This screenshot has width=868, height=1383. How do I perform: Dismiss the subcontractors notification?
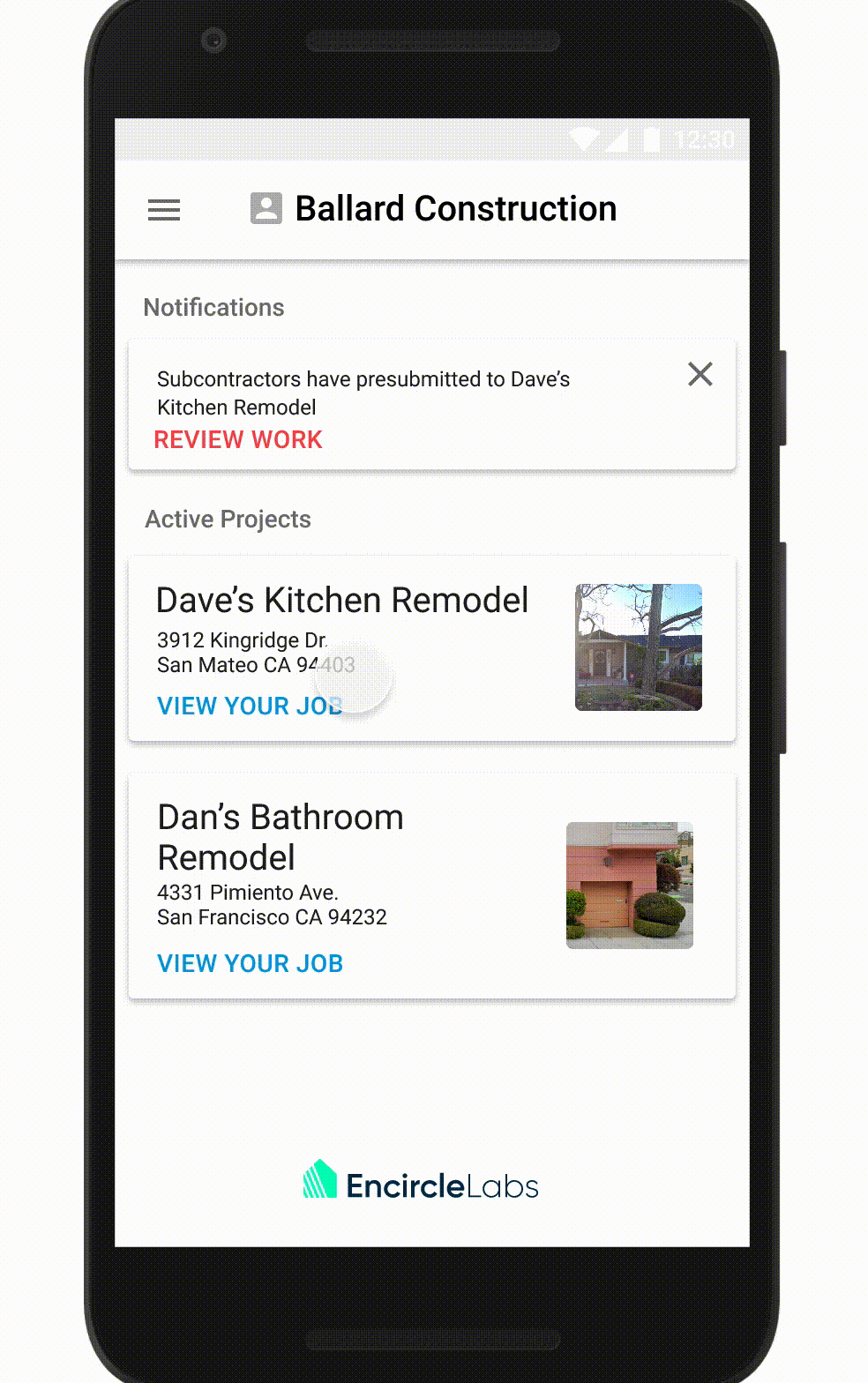[700, 375]
